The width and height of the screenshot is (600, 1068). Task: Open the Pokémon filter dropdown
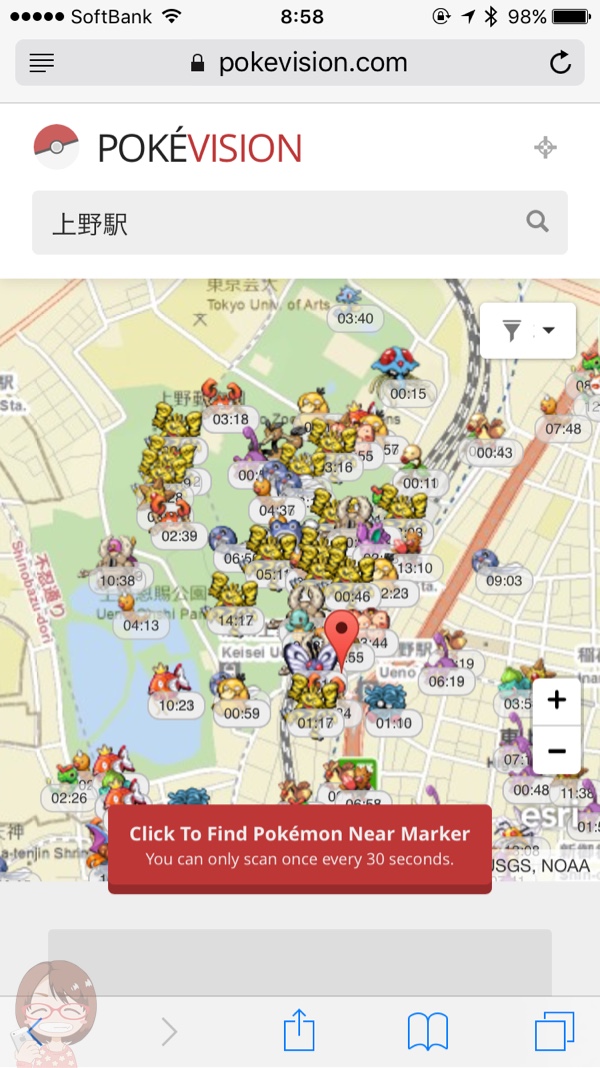pyautogui.click(x=528, y=330)
